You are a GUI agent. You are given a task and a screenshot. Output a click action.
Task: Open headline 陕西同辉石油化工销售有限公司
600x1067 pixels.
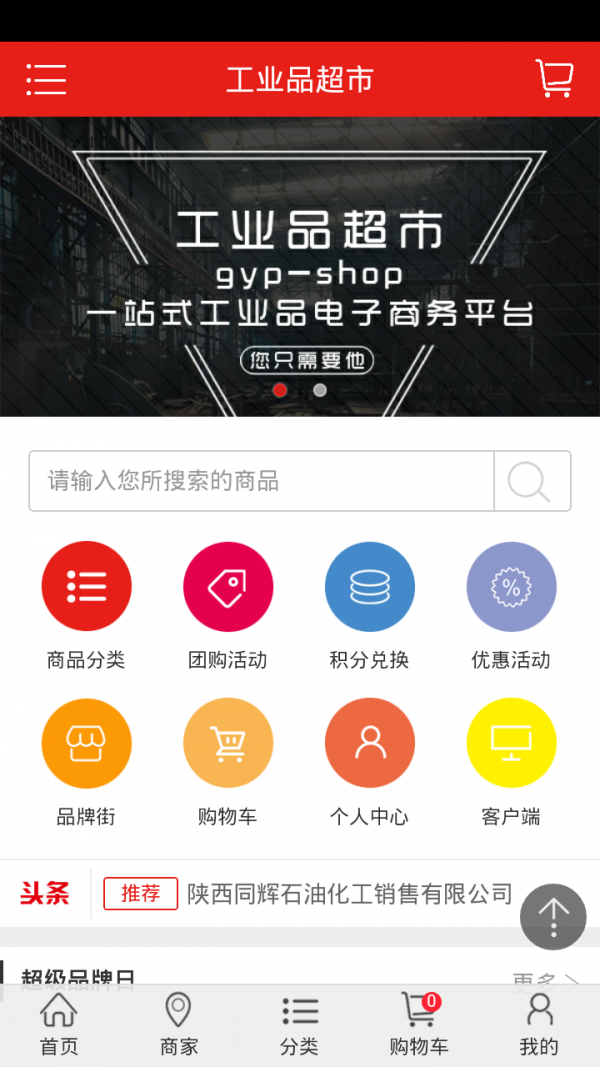tap(350, 893)
